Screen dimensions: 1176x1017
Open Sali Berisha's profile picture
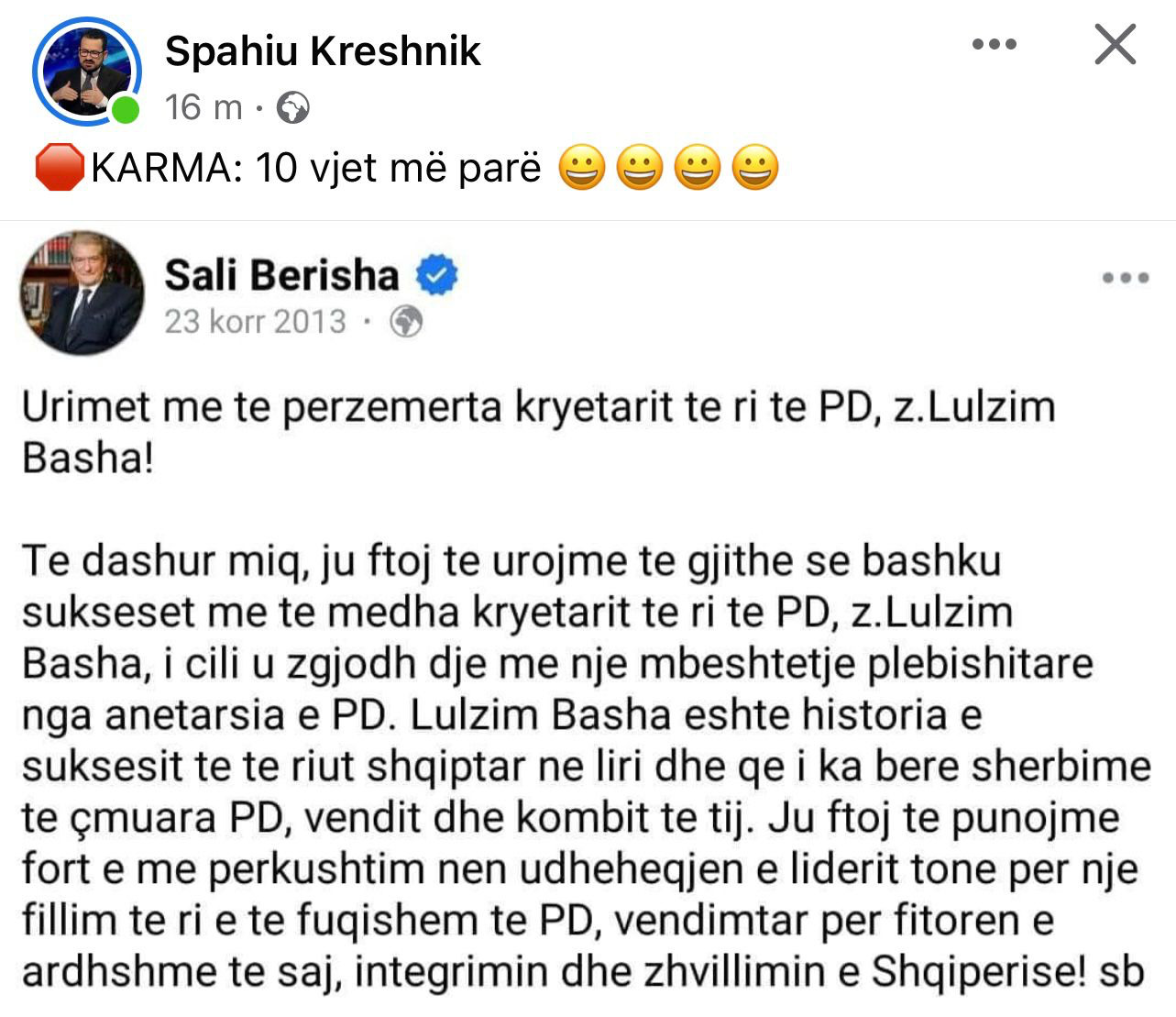(x=82, y=293)
